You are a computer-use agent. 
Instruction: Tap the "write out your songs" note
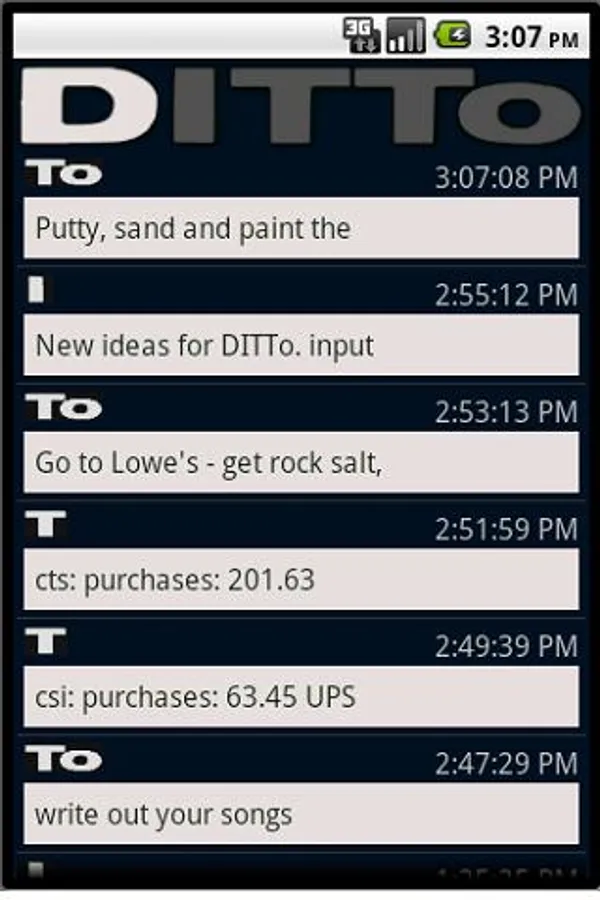click(300, 814)
